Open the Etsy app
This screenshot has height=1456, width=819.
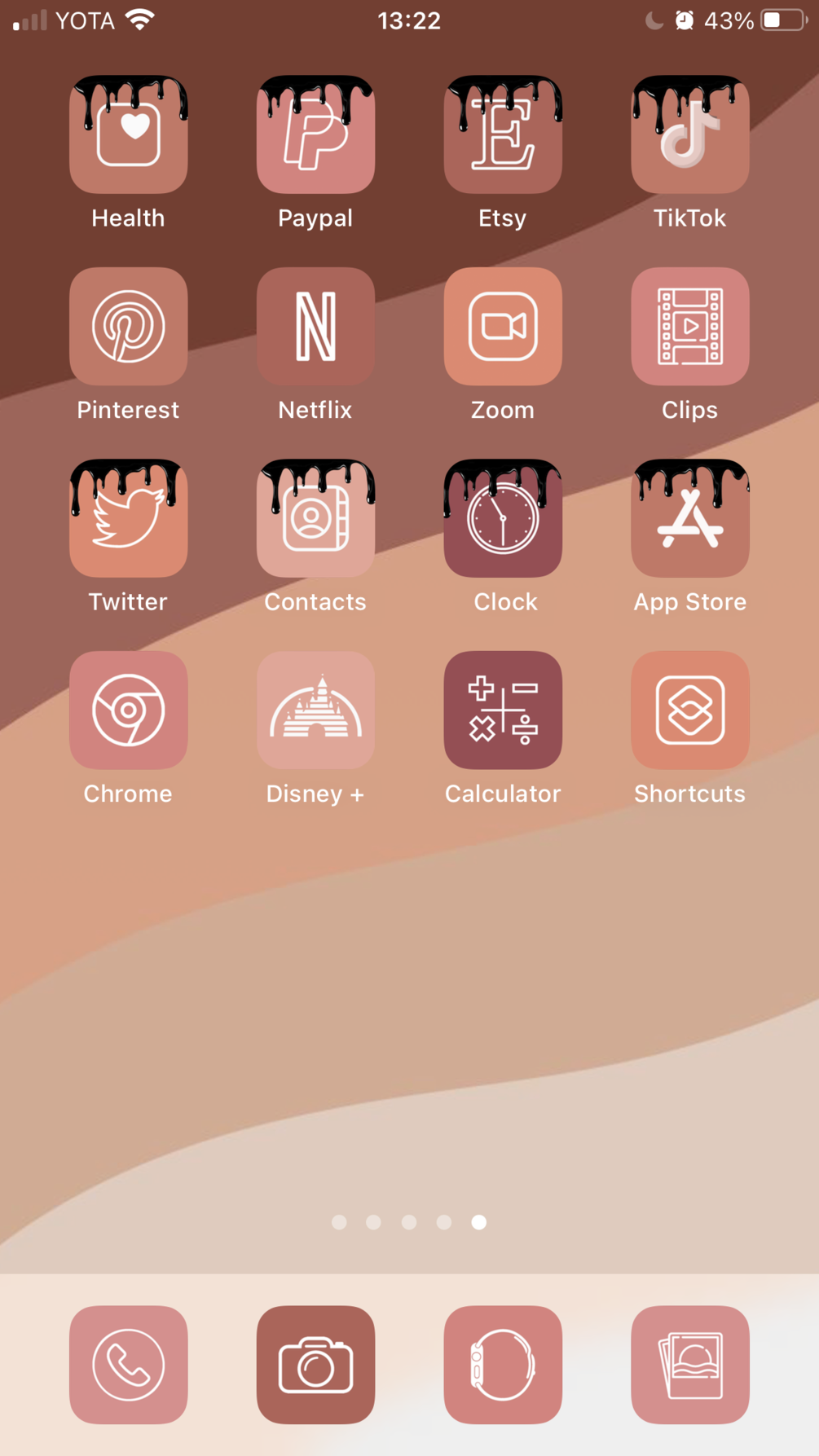pos(503,135)
